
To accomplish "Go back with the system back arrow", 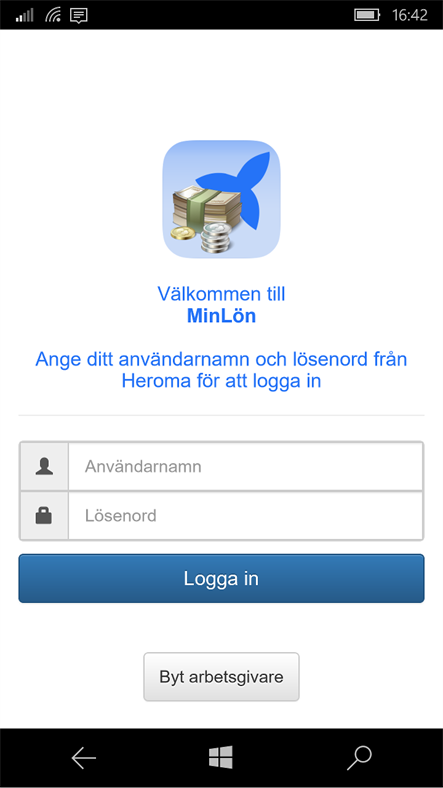I will click(83, 758).
